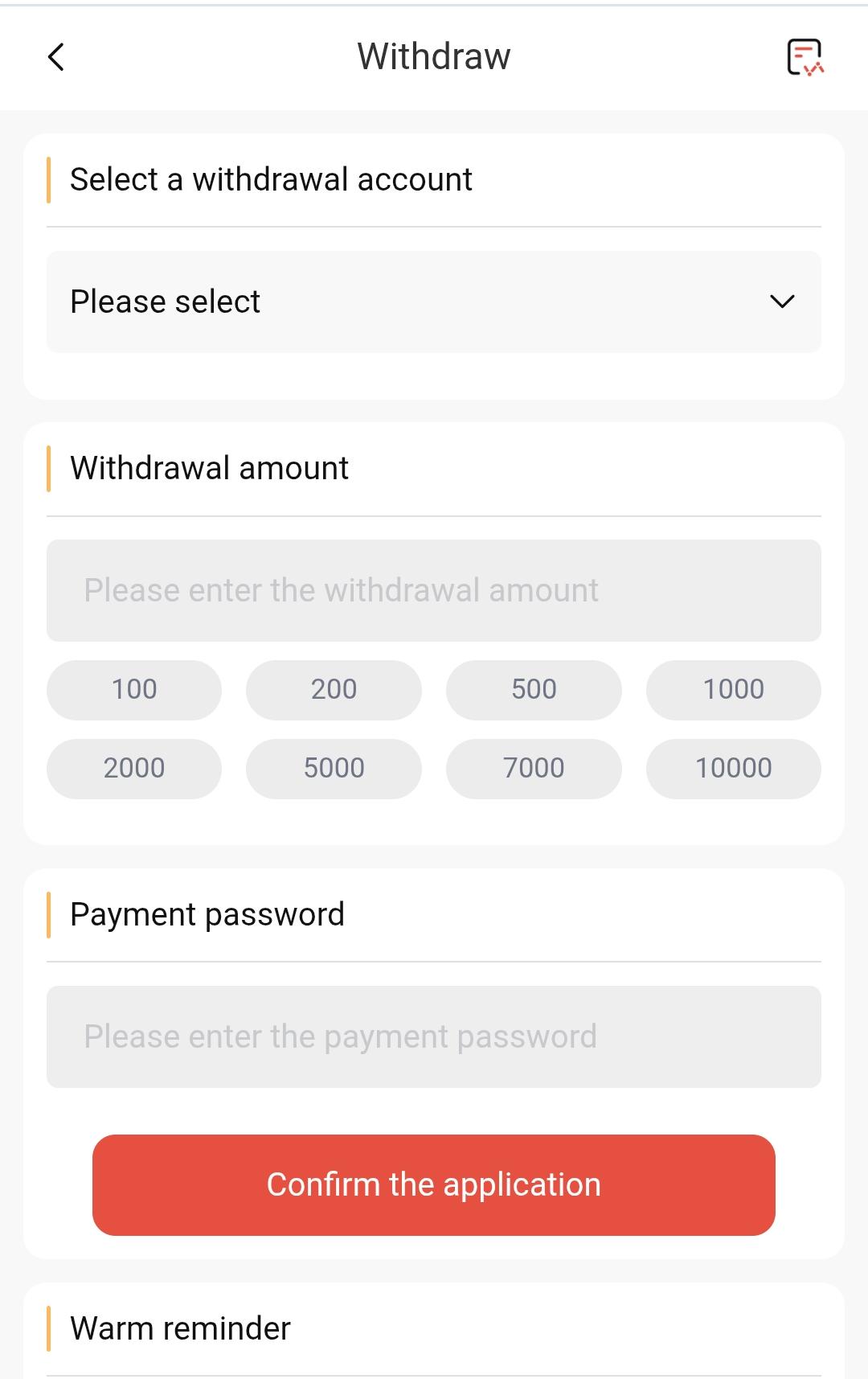Focus the payment password field

(434, 1036)
